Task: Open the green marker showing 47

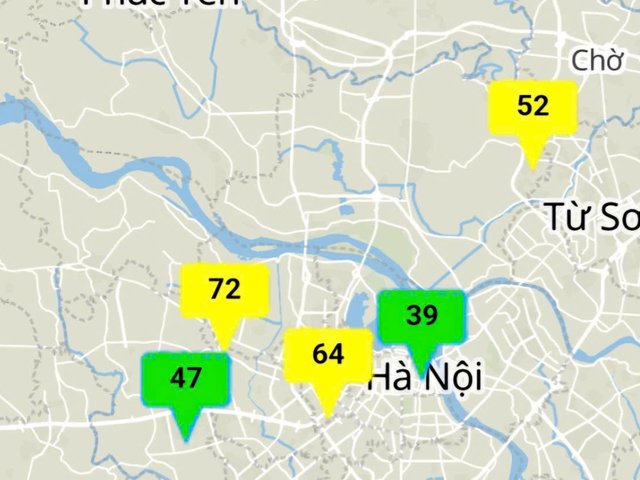Action: click(186, 379)
